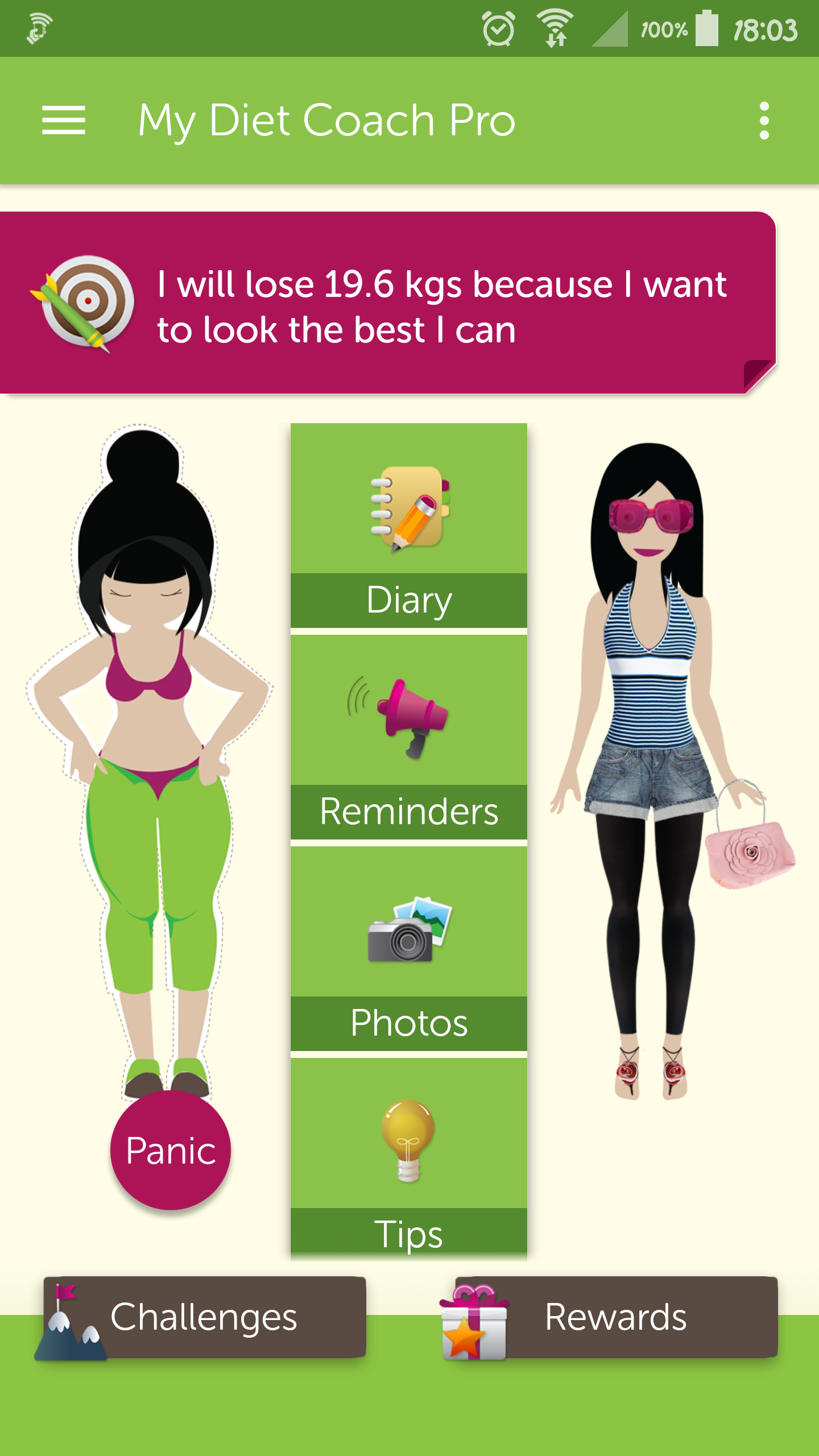Open the overflow menu
The height and width of the screenshot is (1456, 819).
click(x=764, y=121)
